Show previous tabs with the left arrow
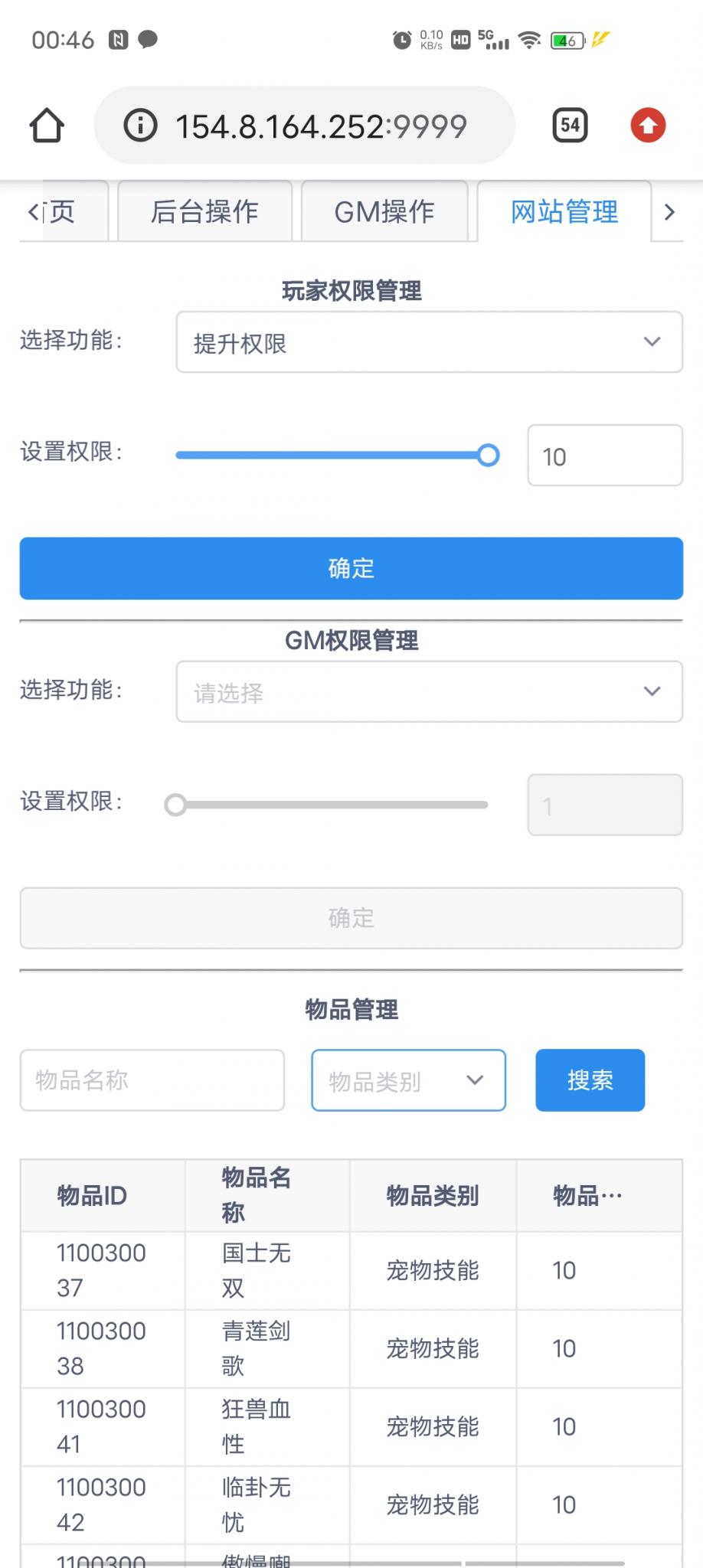Image resolution: width=703 pixels, height=1568 pixels. pyautogui.click(x=32, y=212)
